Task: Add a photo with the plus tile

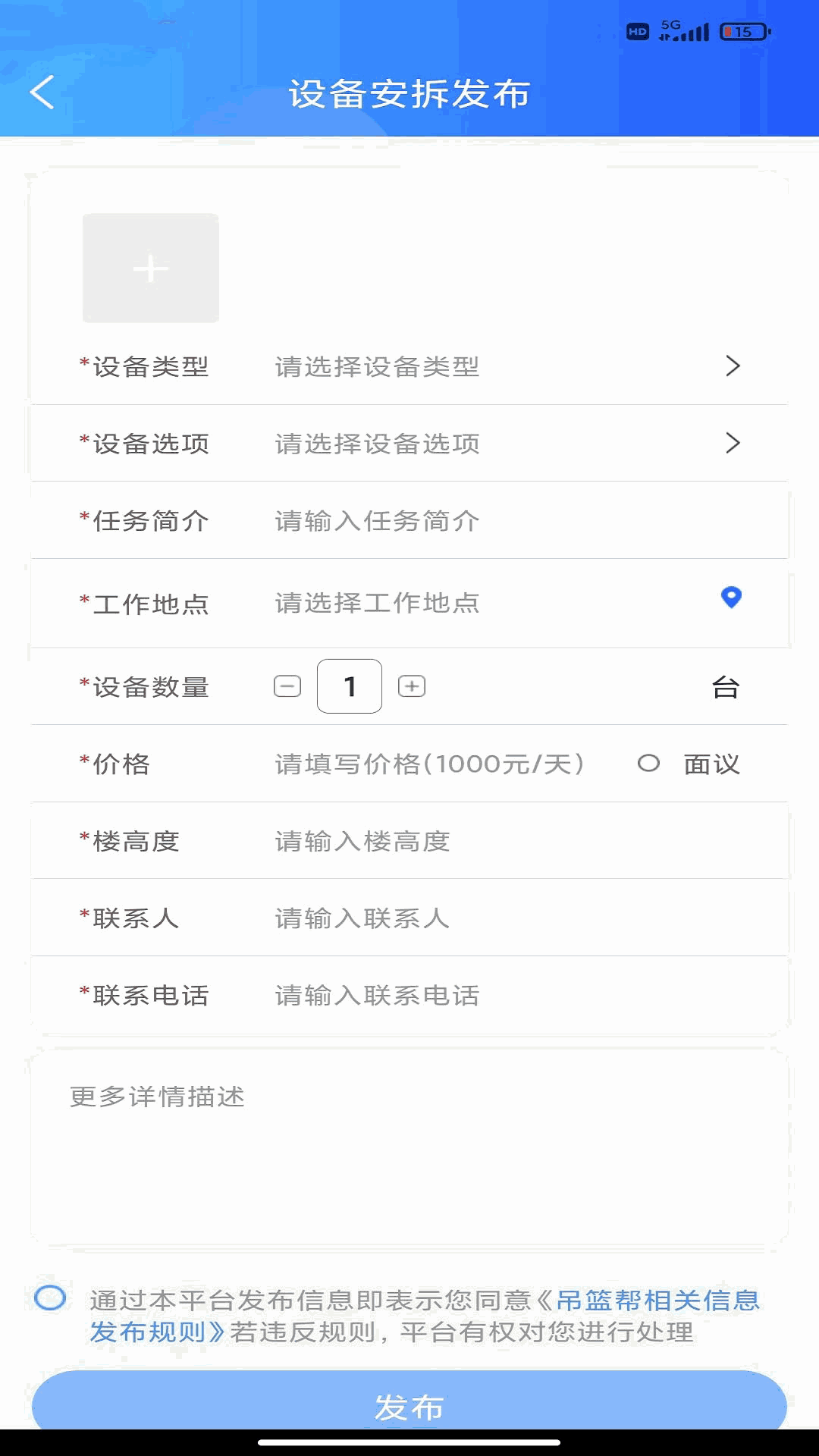Action: click(x=151, y=268)
